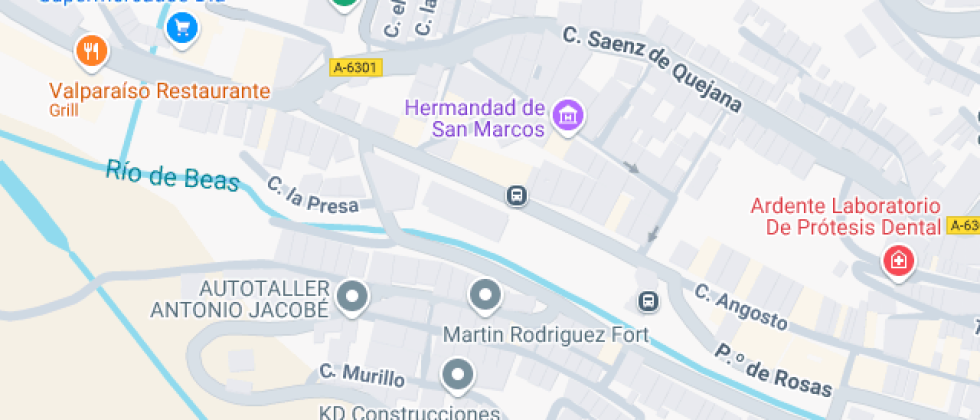The image size is (980, 420).
Task: Select the Martin Rodriguez Fort pin
Action: 485,295
